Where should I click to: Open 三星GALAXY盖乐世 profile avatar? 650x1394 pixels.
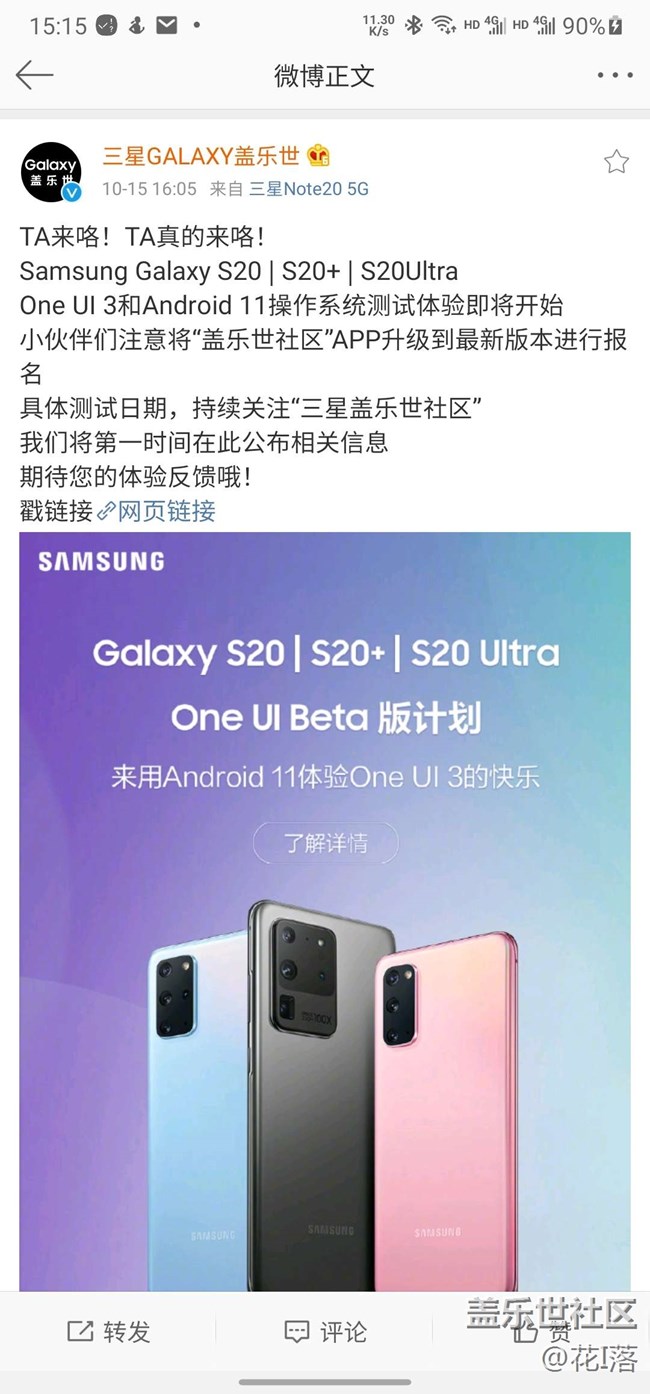[51, 171]
